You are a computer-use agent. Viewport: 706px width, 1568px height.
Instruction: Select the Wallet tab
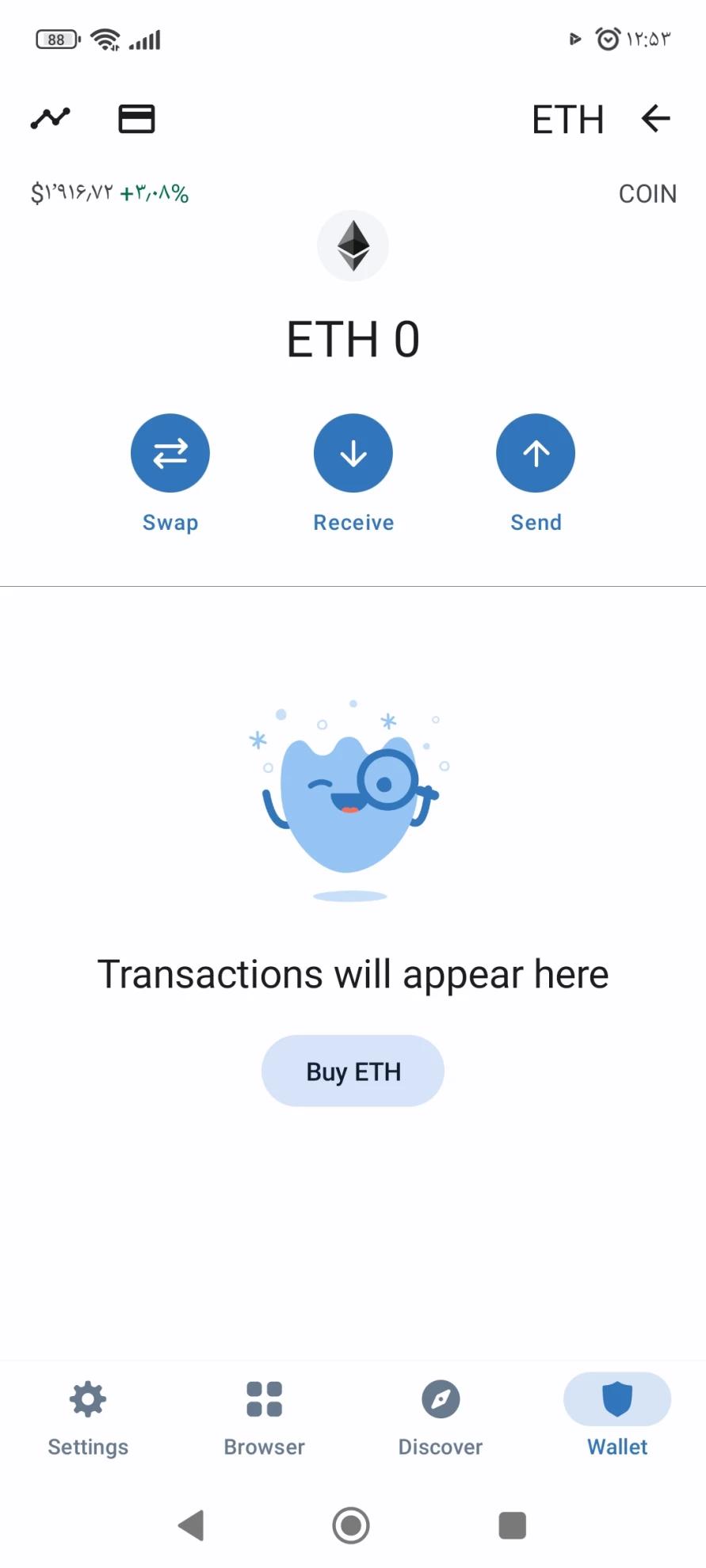[616, 1417]
